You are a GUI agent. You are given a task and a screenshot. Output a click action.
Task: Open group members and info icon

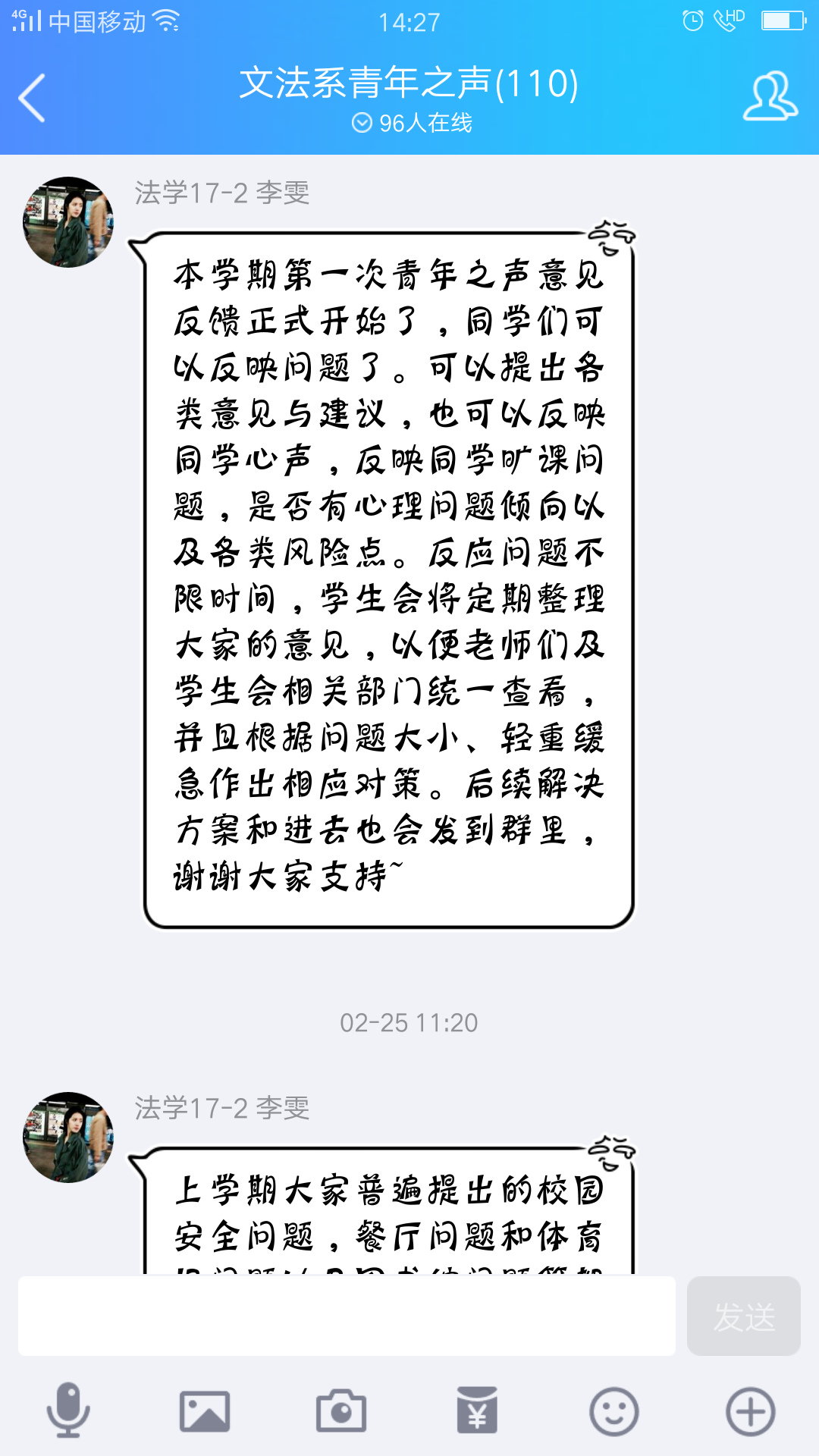point(770,97)
